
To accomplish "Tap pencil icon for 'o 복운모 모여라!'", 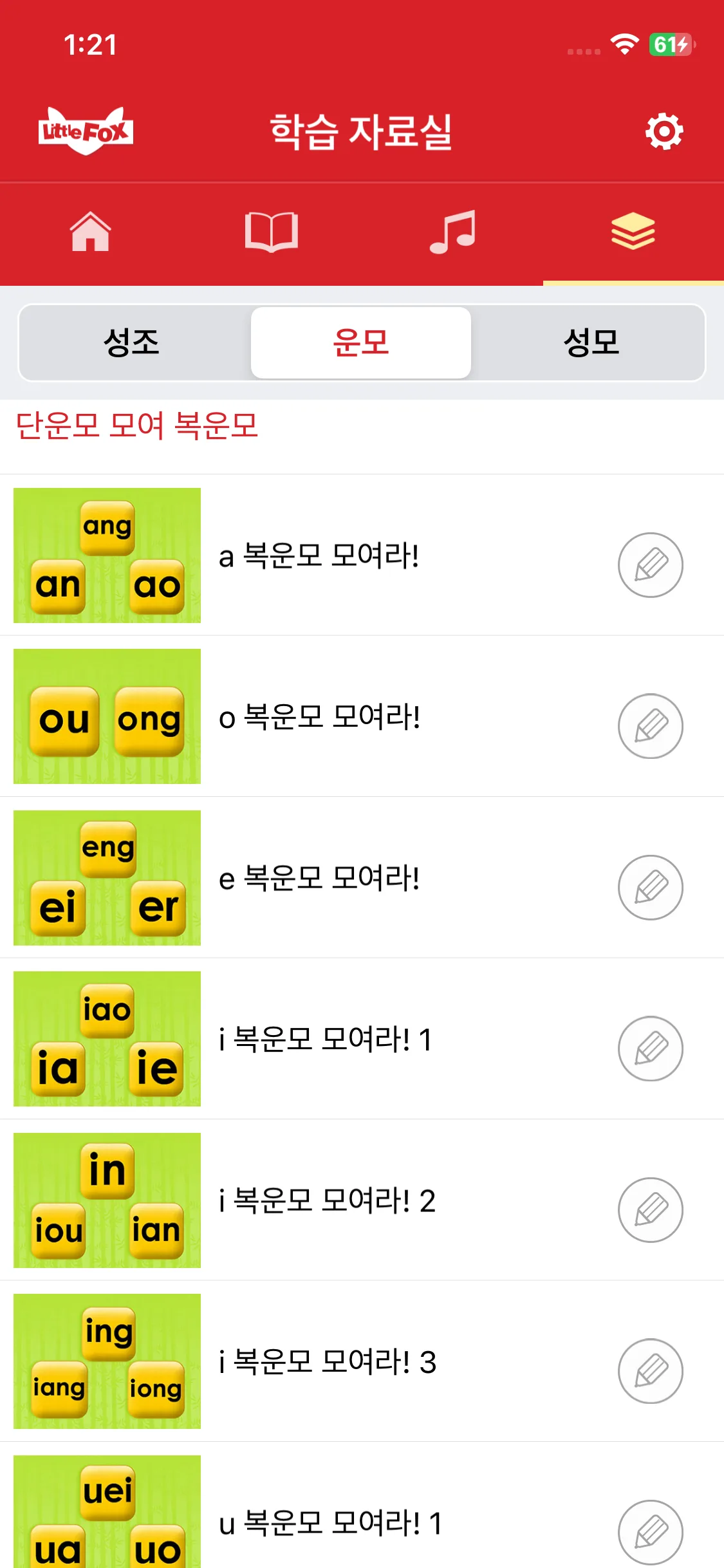I will tap(650, 726).
